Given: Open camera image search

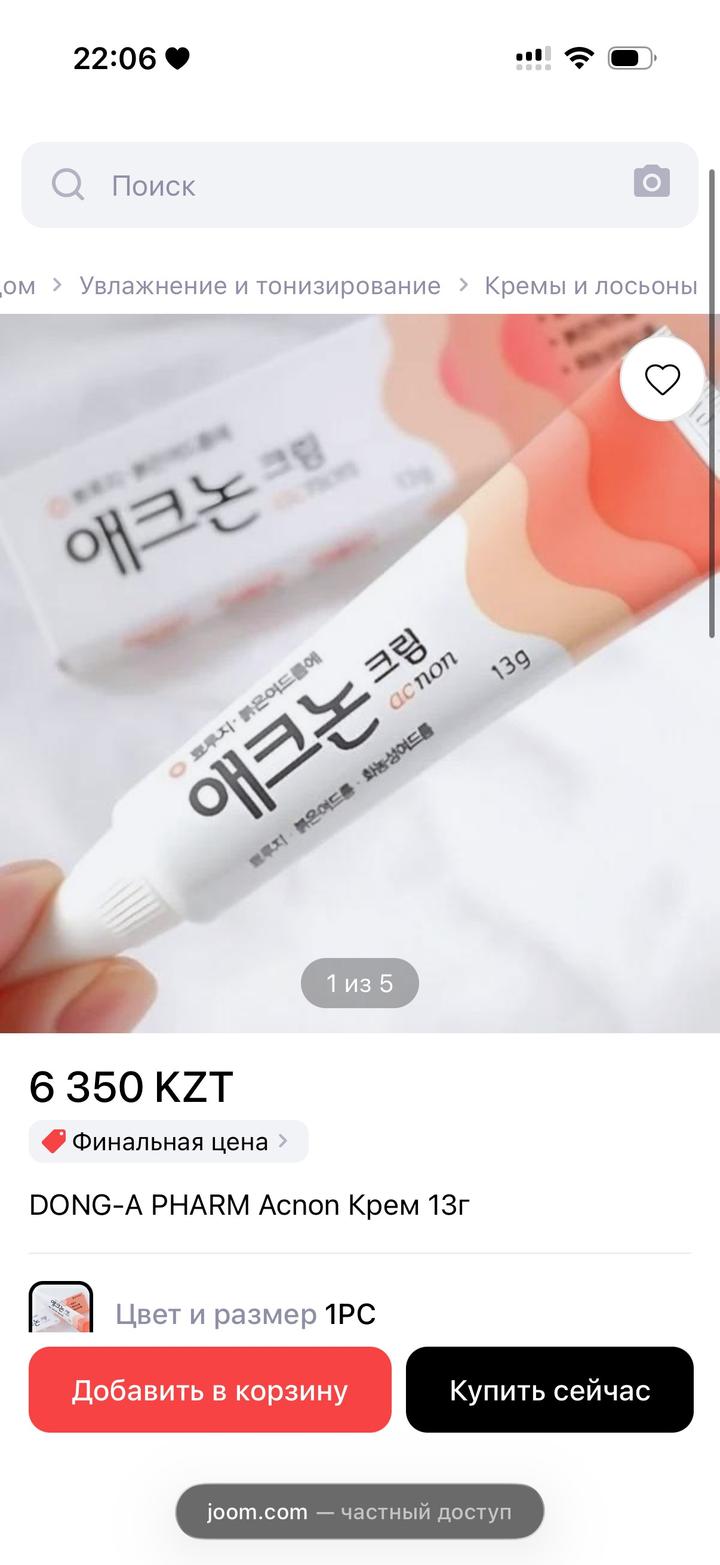Looking at the screenshot, I should tap(651, 183).
